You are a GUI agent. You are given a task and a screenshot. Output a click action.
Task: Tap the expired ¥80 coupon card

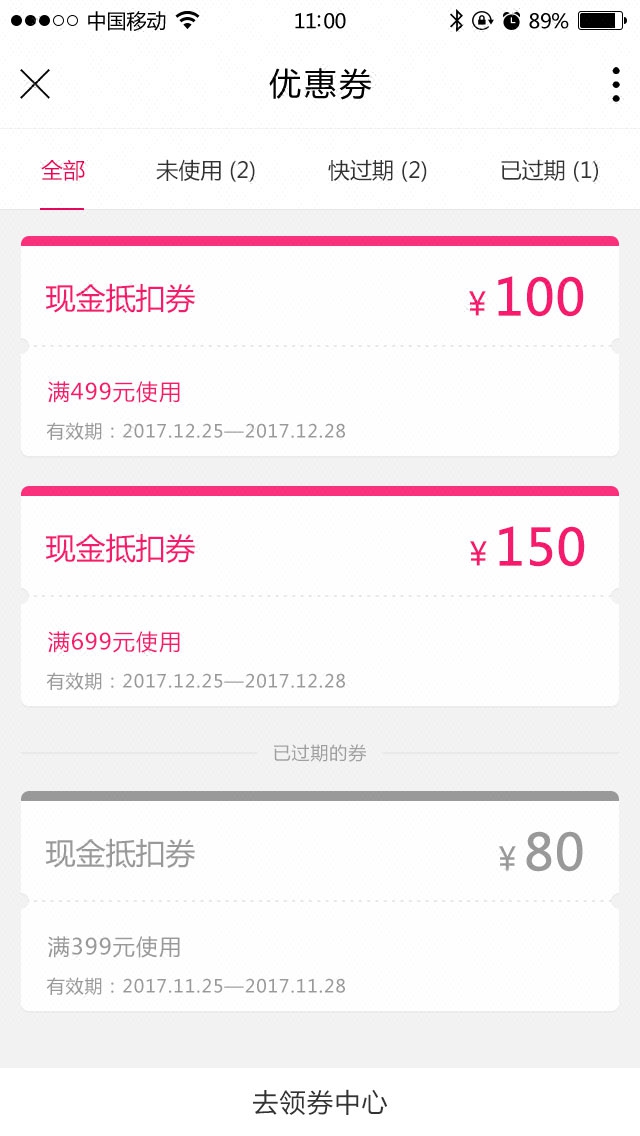click(320, 902)
